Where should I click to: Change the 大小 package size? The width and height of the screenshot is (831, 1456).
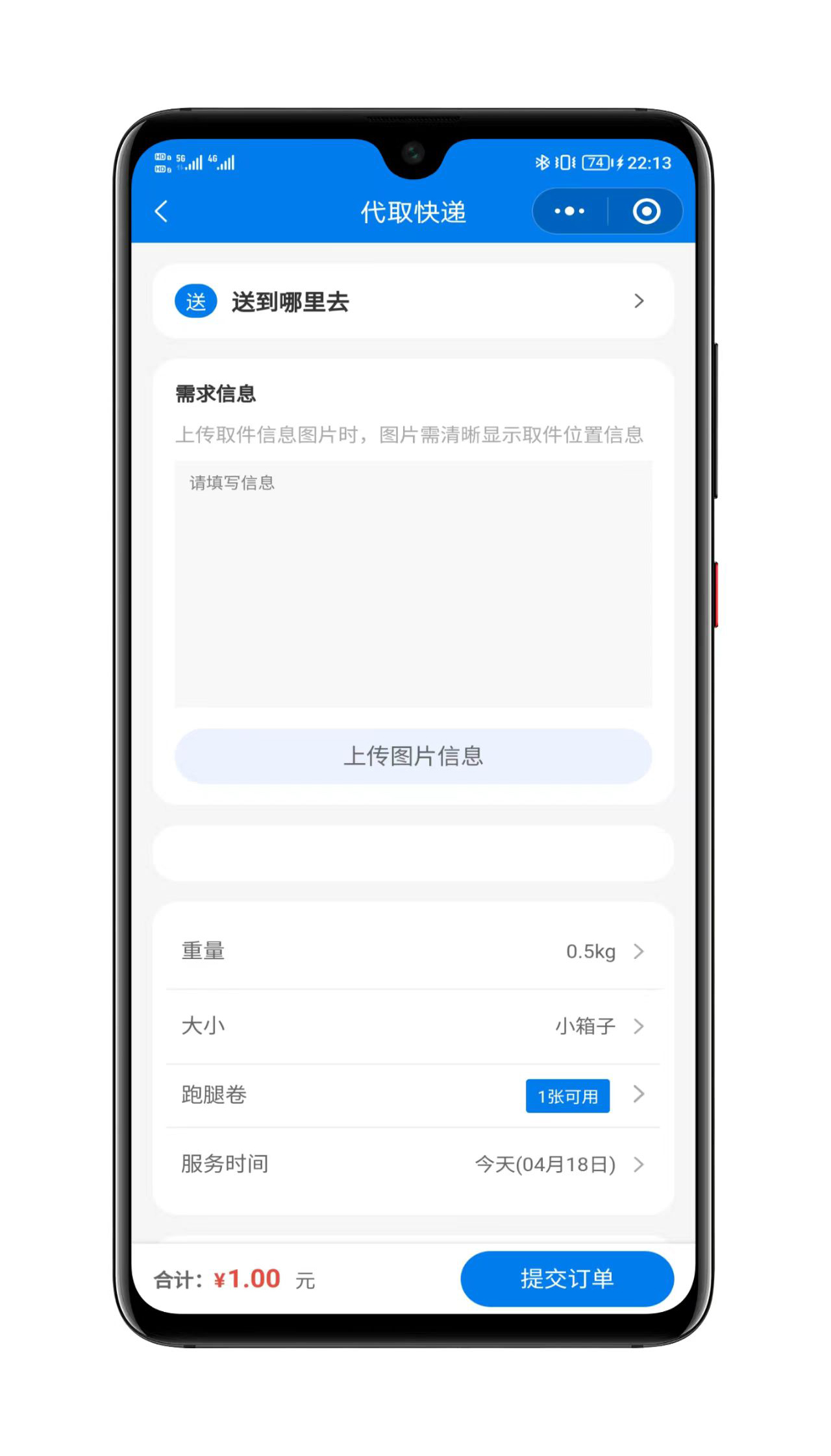point(413,1026)
